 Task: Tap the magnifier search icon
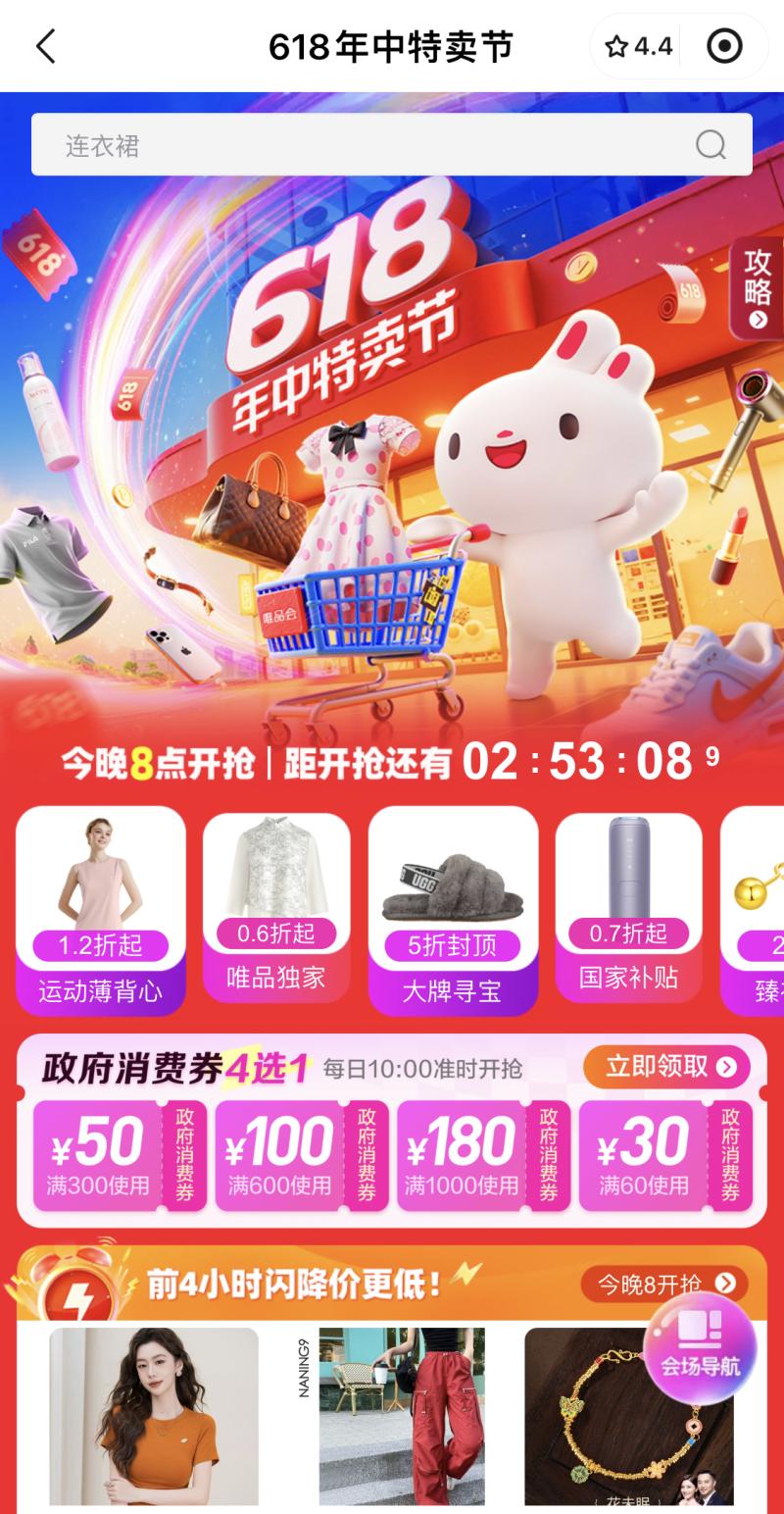710,145
